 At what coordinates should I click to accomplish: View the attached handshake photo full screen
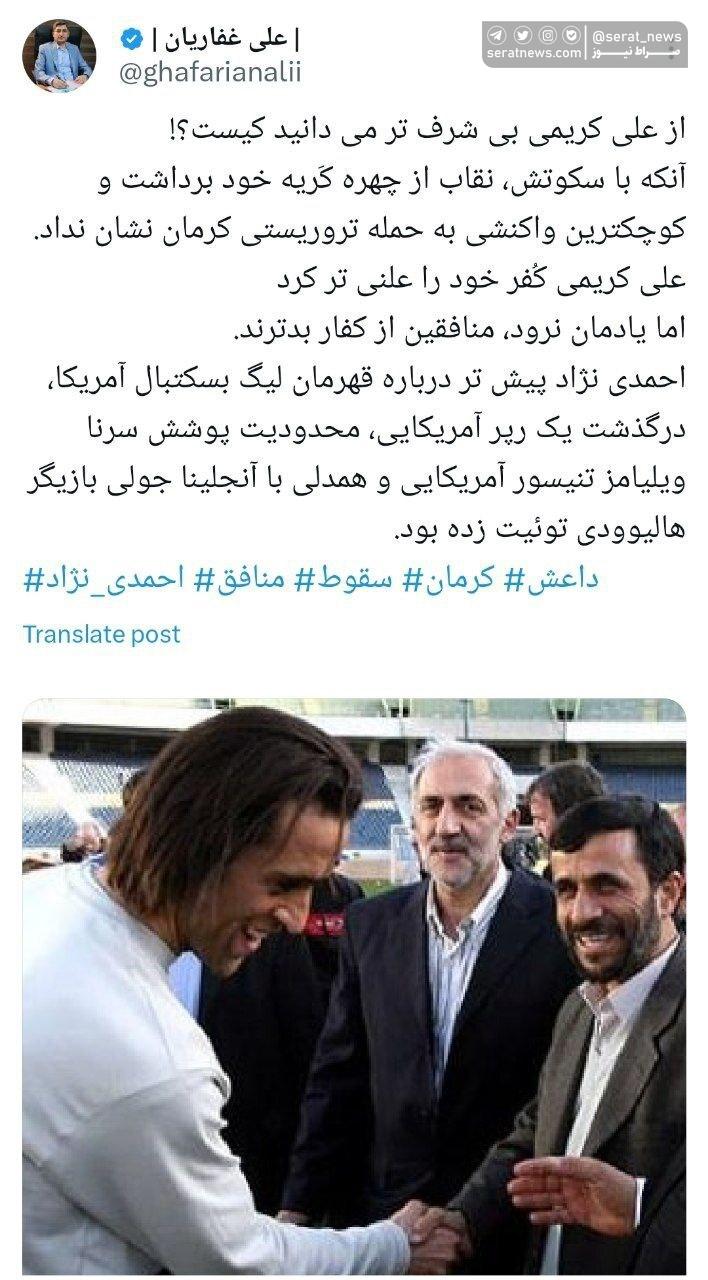[x=354, y=985]
